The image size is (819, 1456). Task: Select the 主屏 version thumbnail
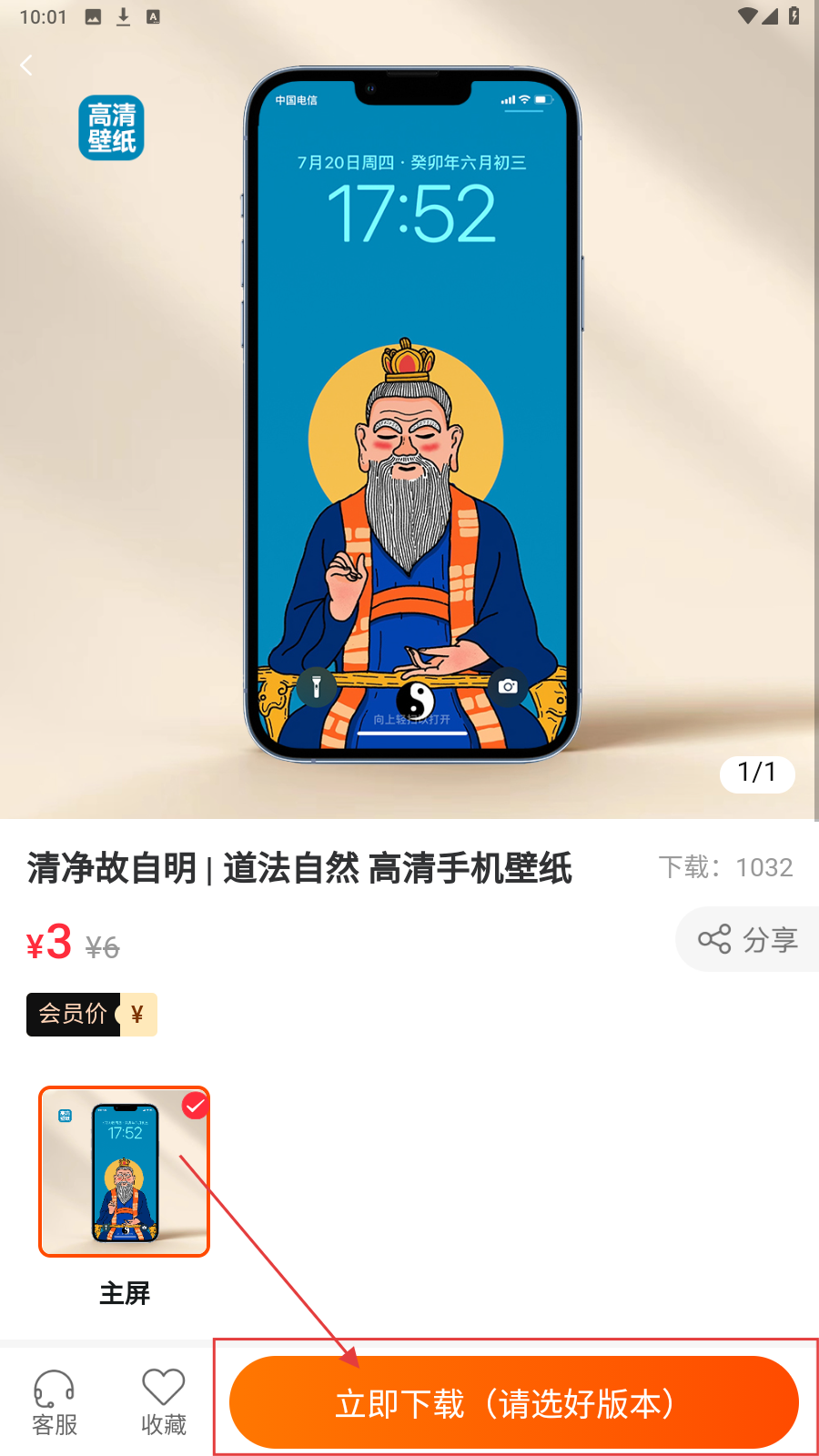click(x=124, y=1172)
